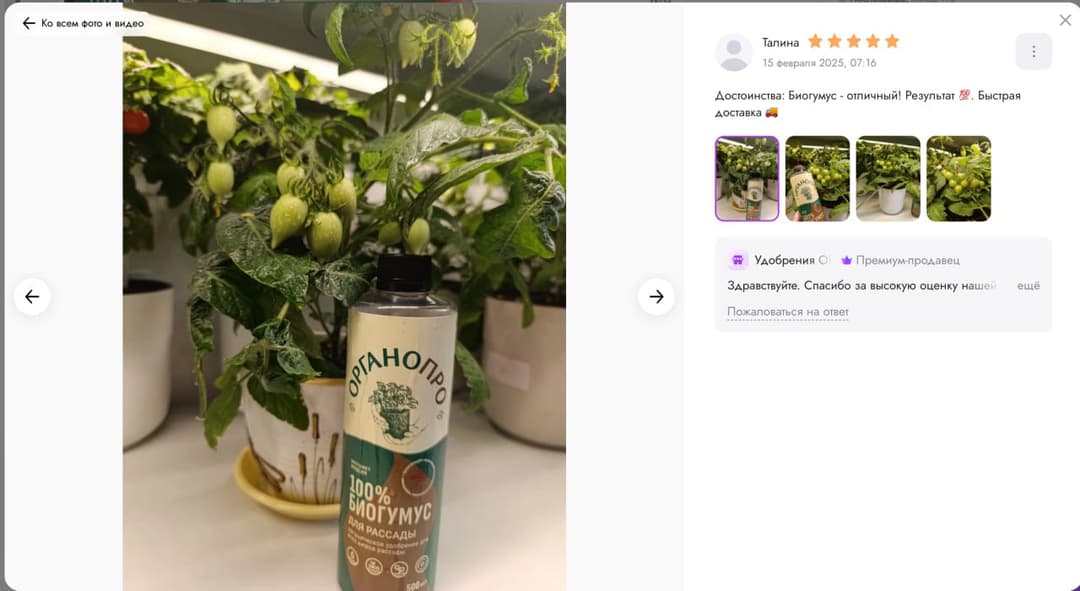Image resolution: width=1080 pixels, height=591 pixels.
Task: Go back to all photos and videos
Action: pos(83,23)
